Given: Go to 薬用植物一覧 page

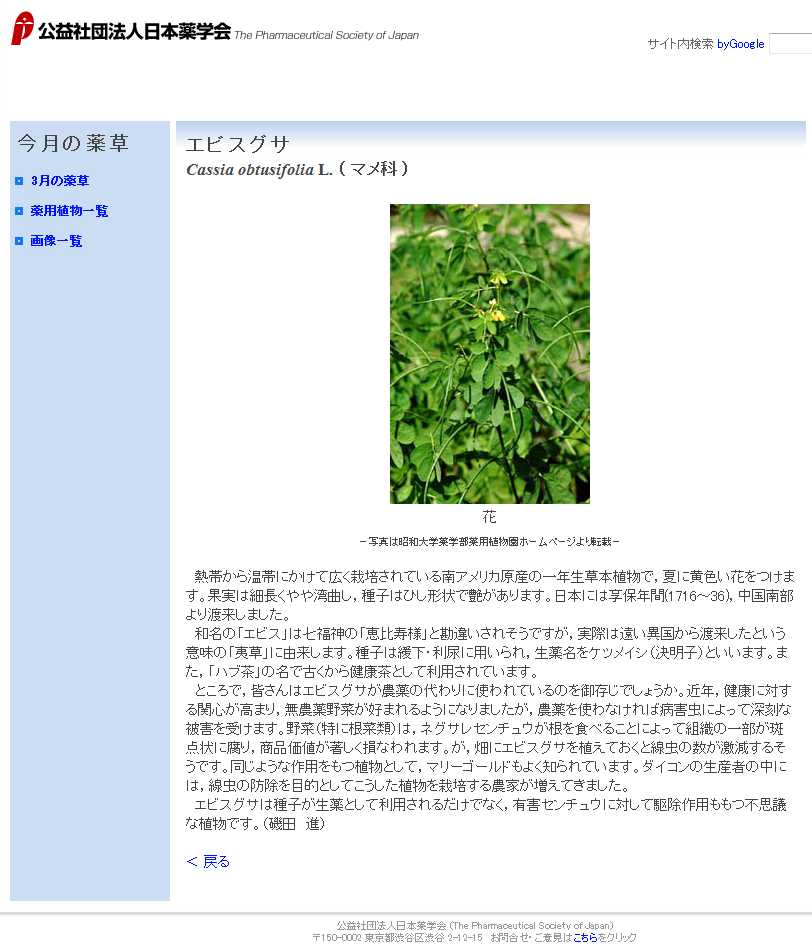Looking at the screenshot, I should click(69, 211).
